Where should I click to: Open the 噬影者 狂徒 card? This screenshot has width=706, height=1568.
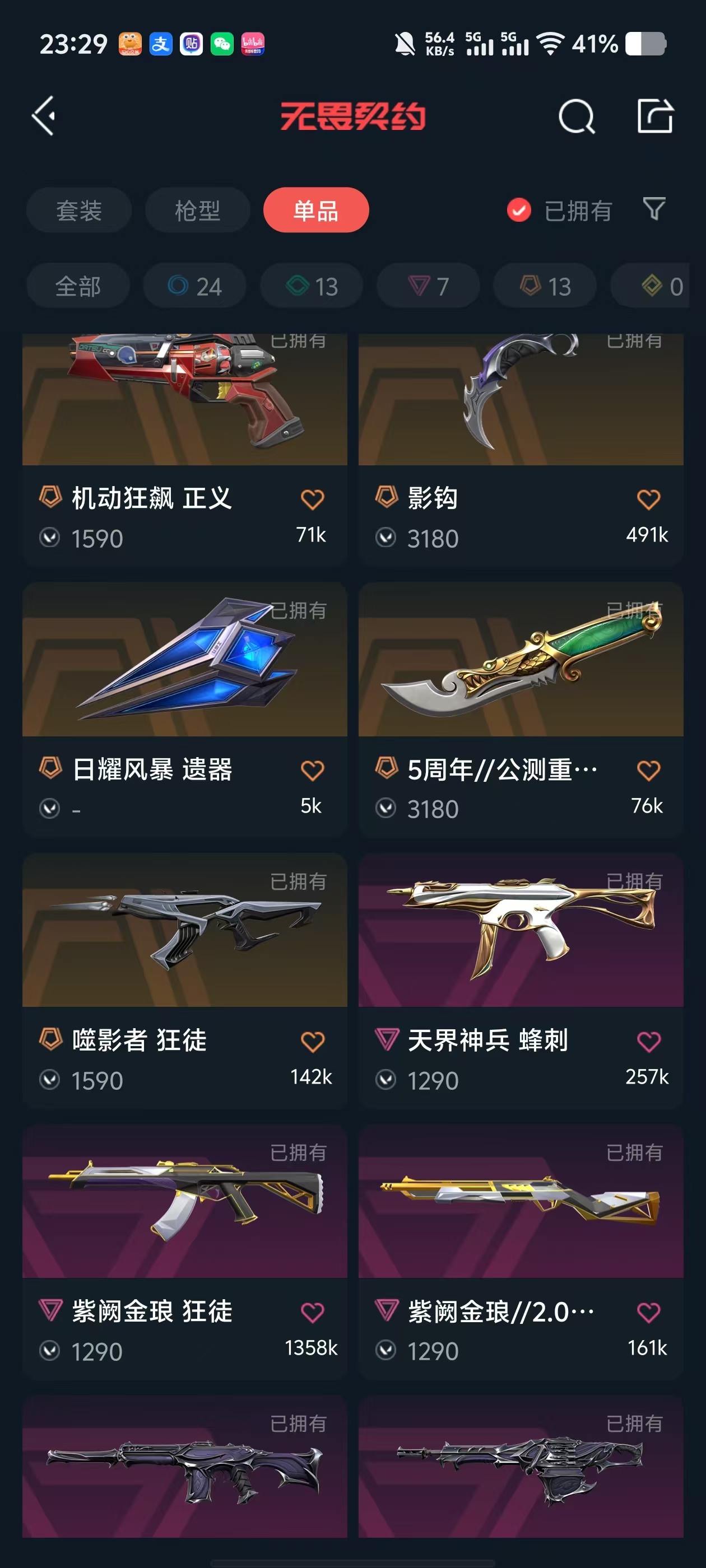pyautogui.click(x=184, y=981)
